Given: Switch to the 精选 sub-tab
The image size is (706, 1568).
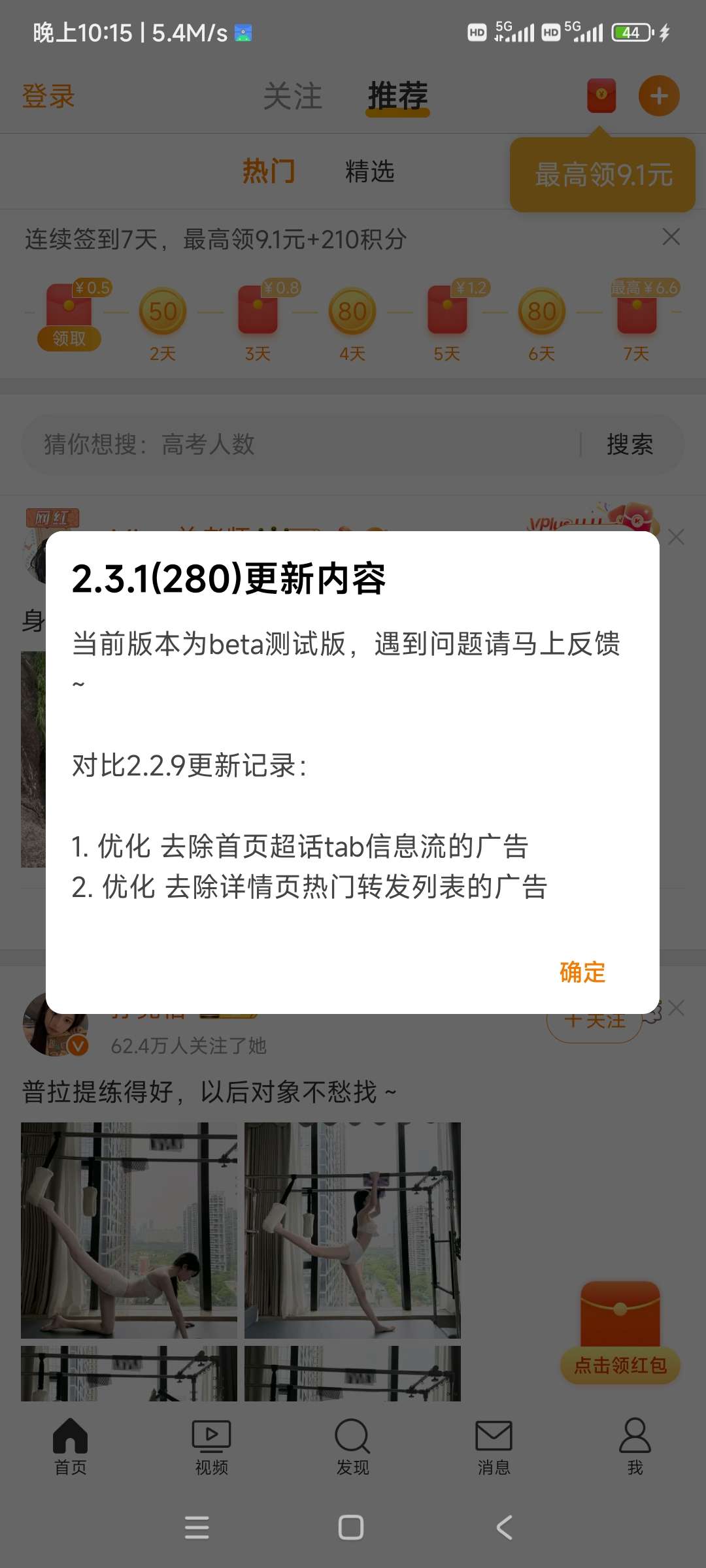Looking at the screenshot, I should click(370, 171).
